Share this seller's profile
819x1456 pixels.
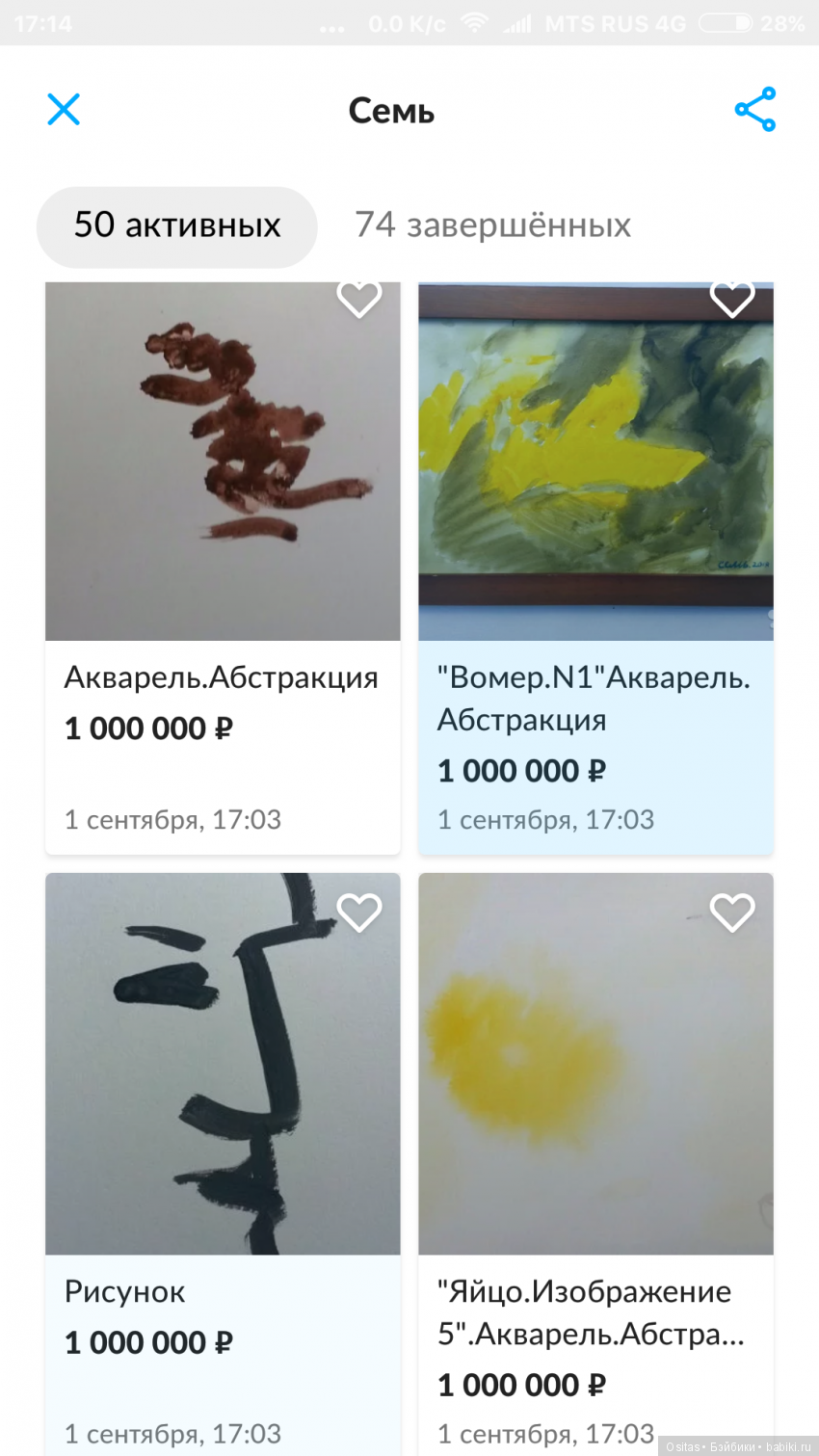(754, 109)
